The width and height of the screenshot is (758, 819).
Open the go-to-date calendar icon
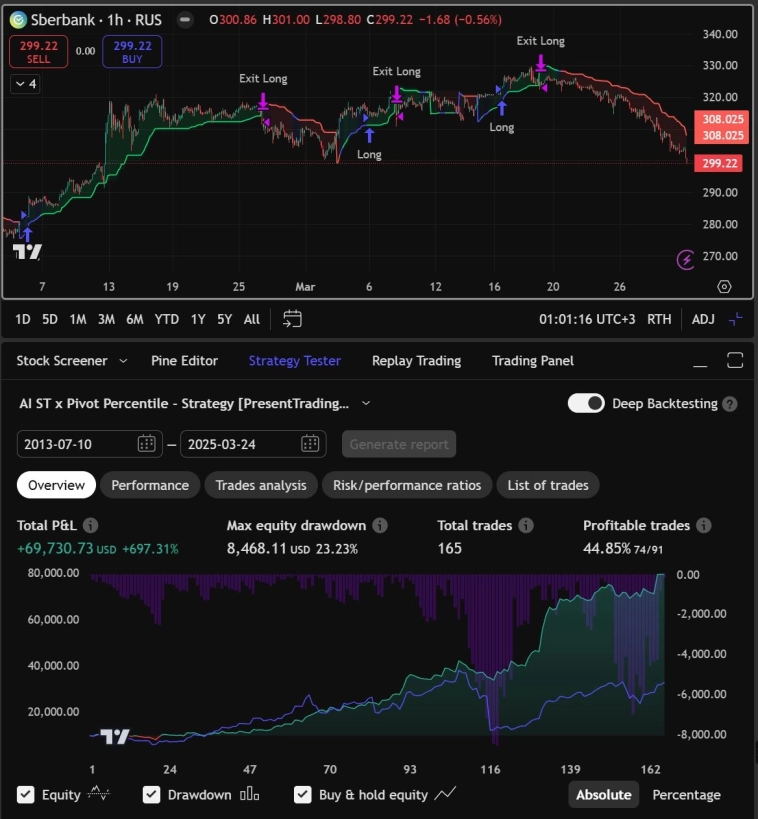click(x=292, y=319)
